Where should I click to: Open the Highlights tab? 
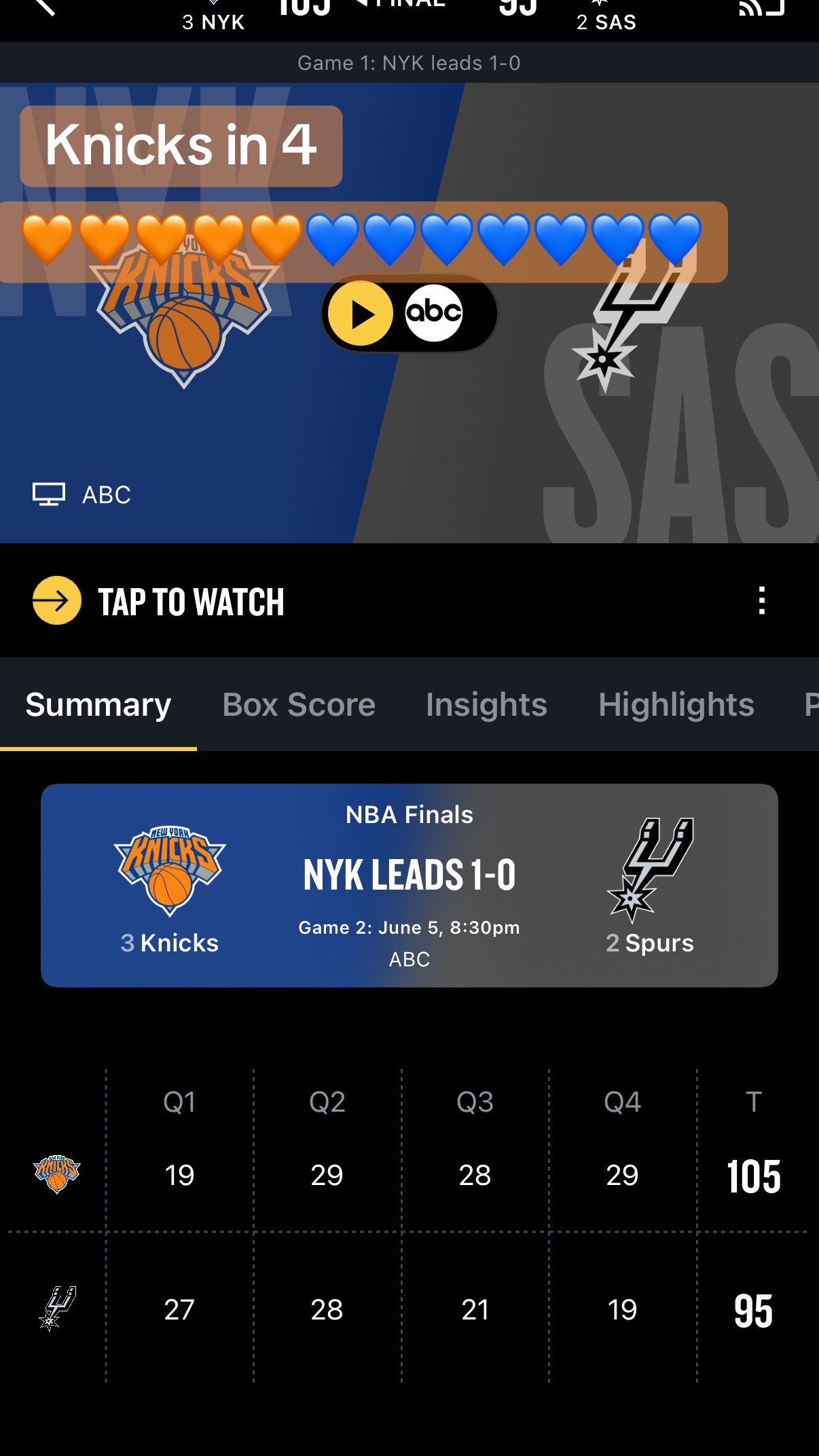tap(676, 704)
